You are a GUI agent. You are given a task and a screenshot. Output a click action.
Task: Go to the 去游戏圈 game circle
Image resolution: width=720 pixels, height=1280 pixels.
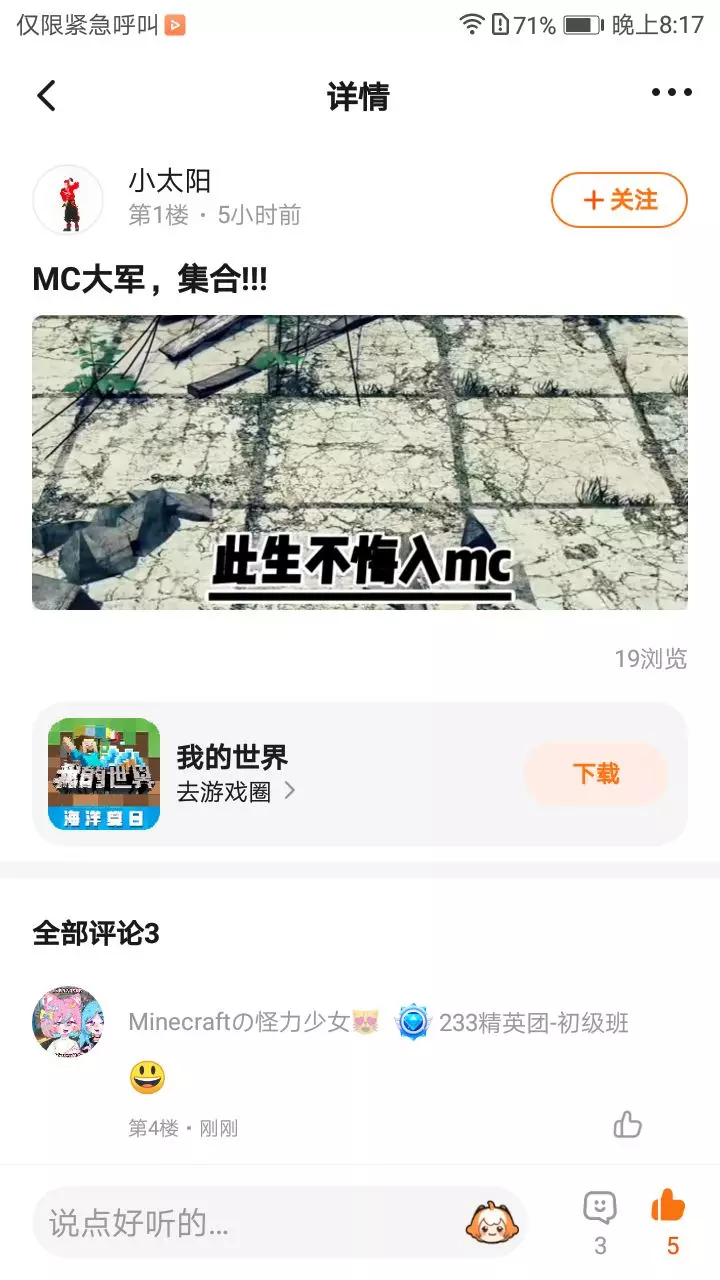(236, 792)
